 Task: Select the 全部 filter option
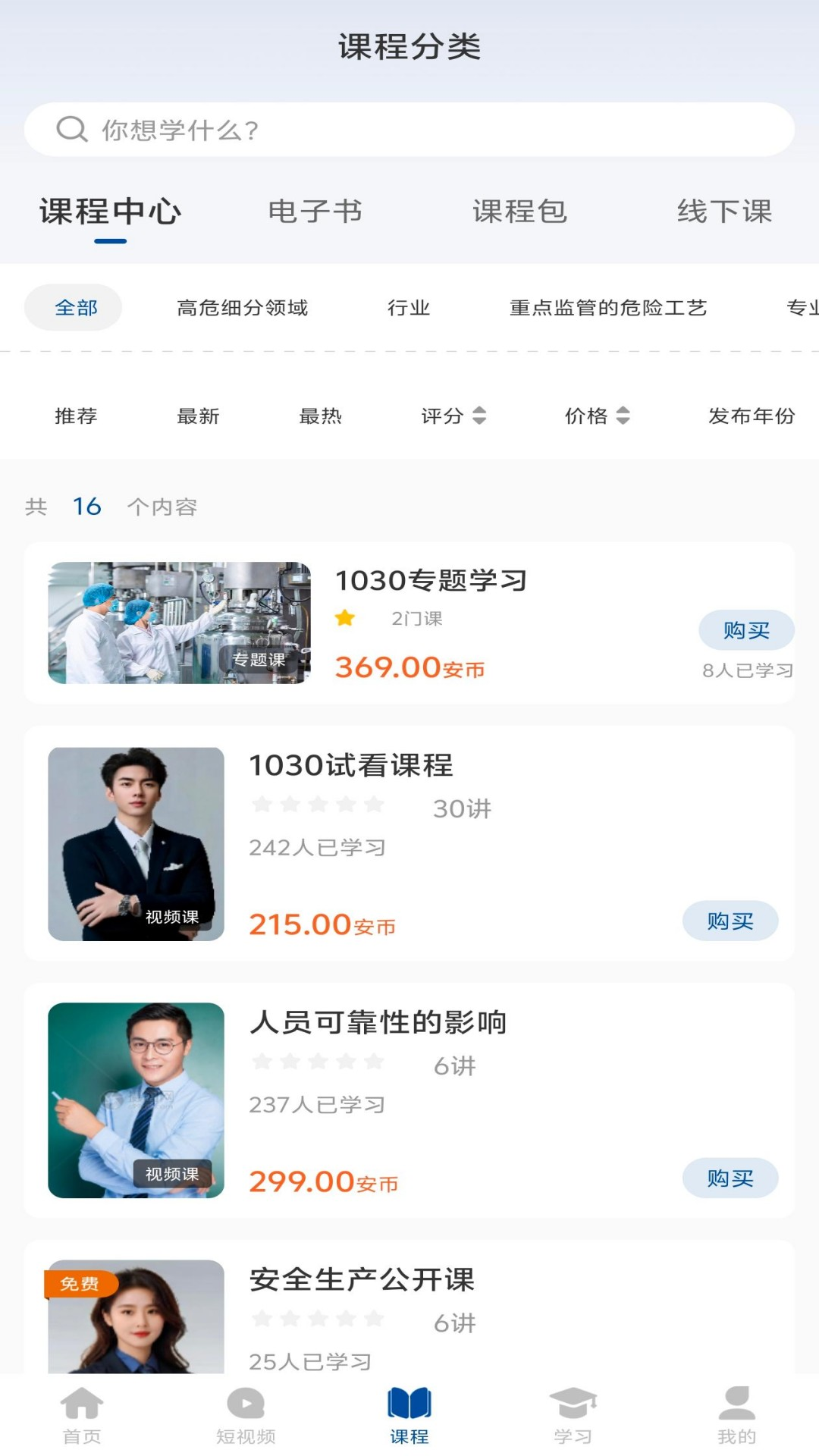click(73, 307)
